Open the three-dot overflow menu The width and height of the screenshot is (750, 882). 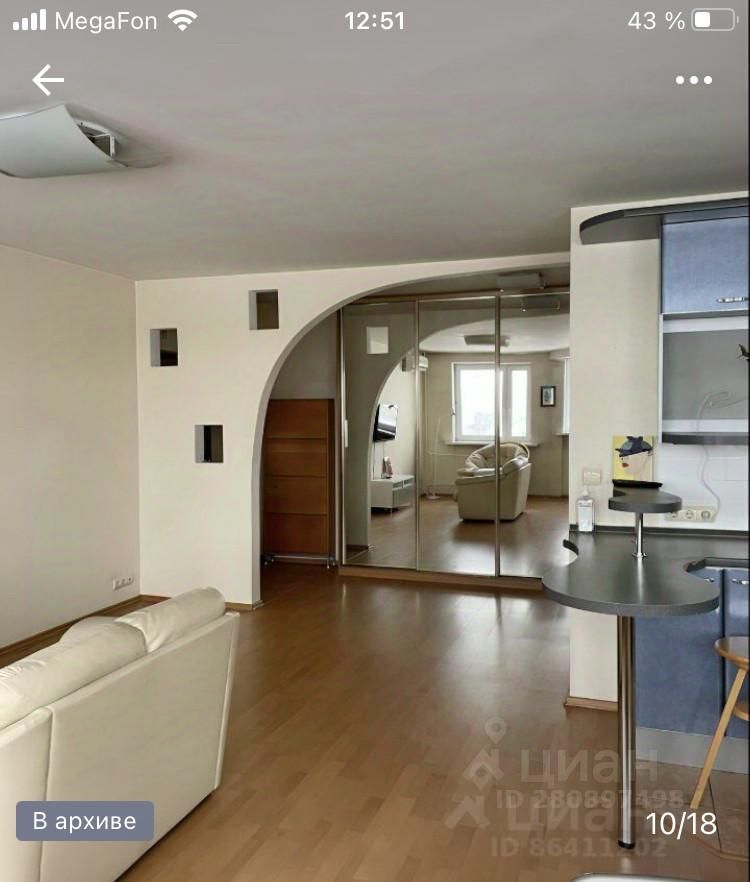(693, 80)
